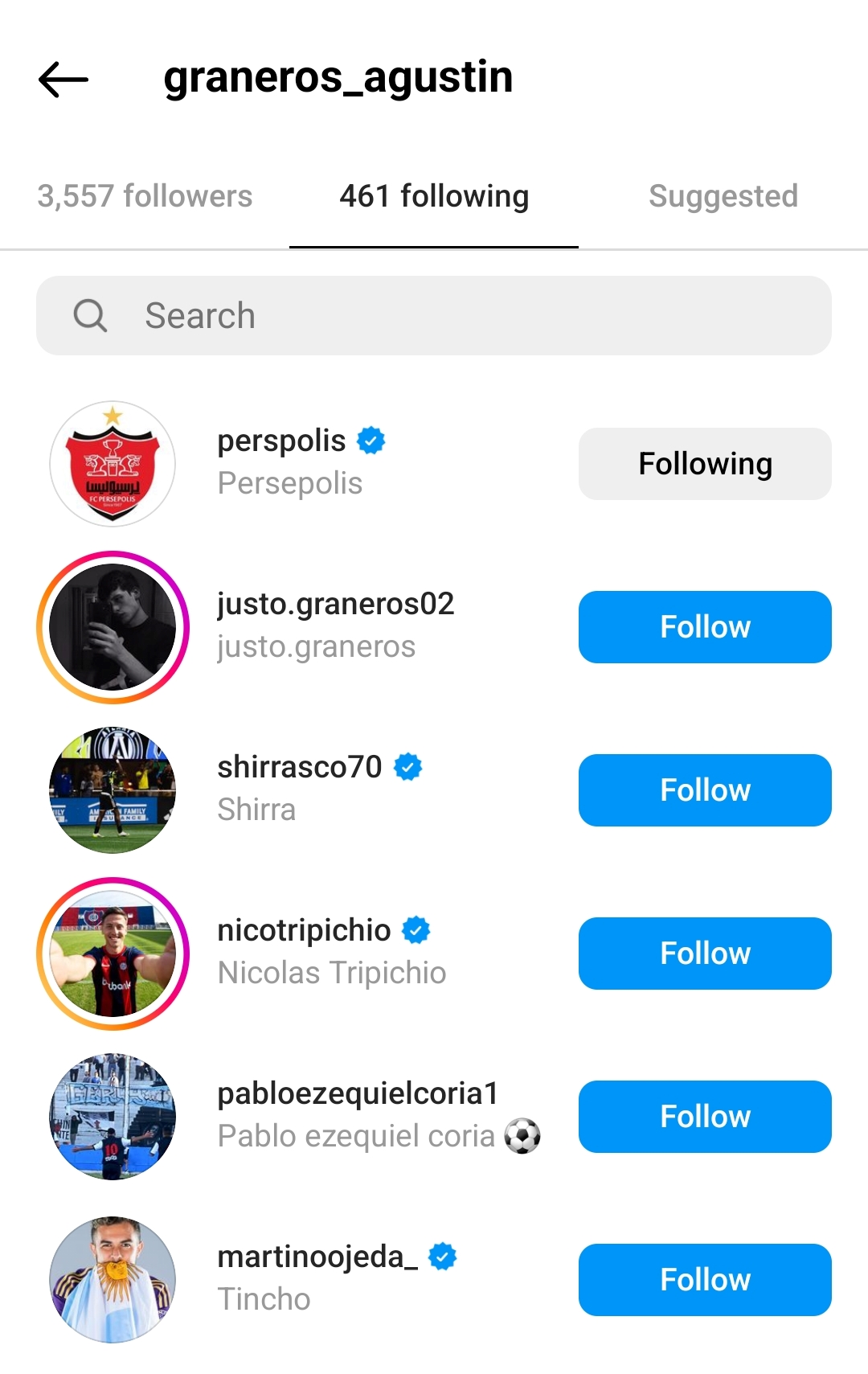View nicotripichio's story from profile picture
Screen dimensions: 868x1374
click(113, 954)
